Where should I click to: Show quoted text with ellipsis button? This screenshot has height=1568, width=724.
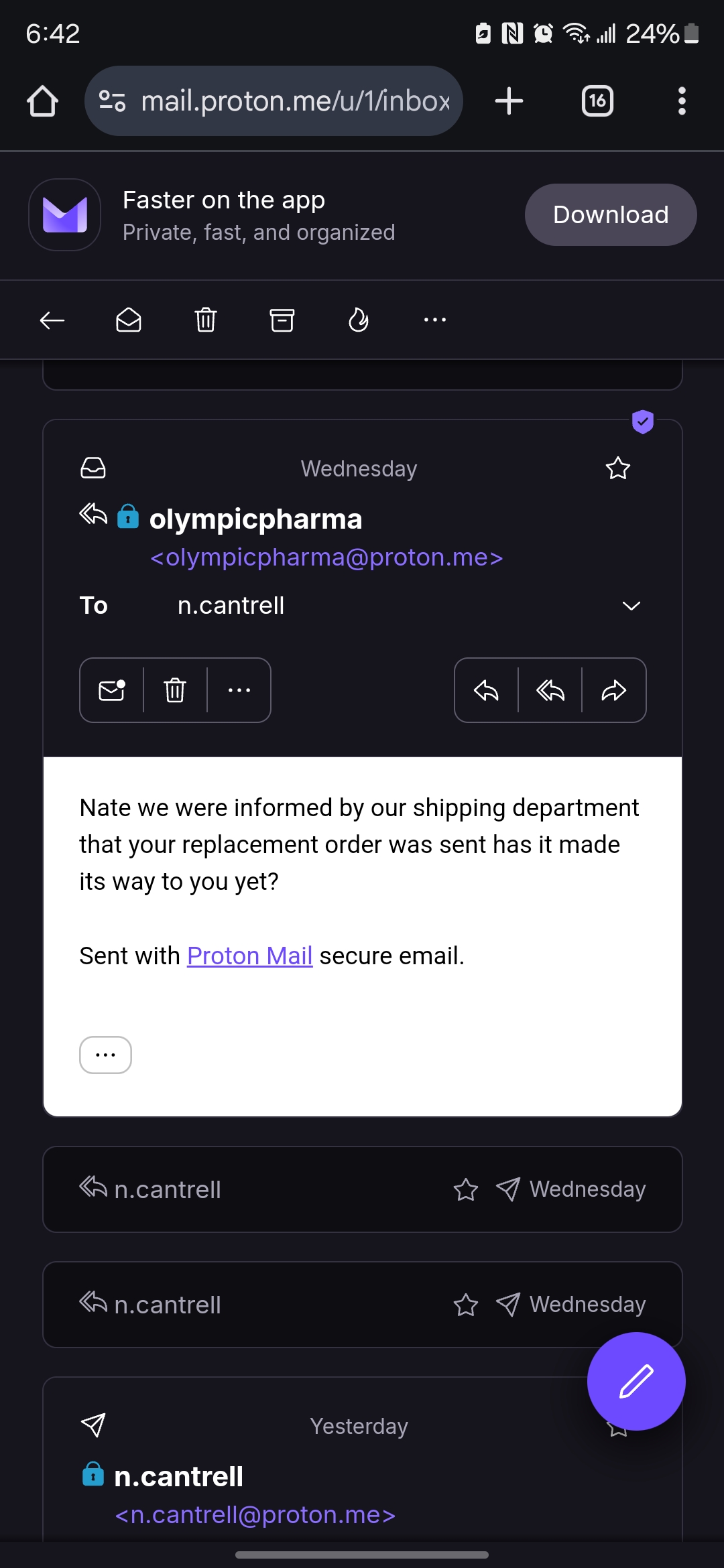[x=105, y=1055]
